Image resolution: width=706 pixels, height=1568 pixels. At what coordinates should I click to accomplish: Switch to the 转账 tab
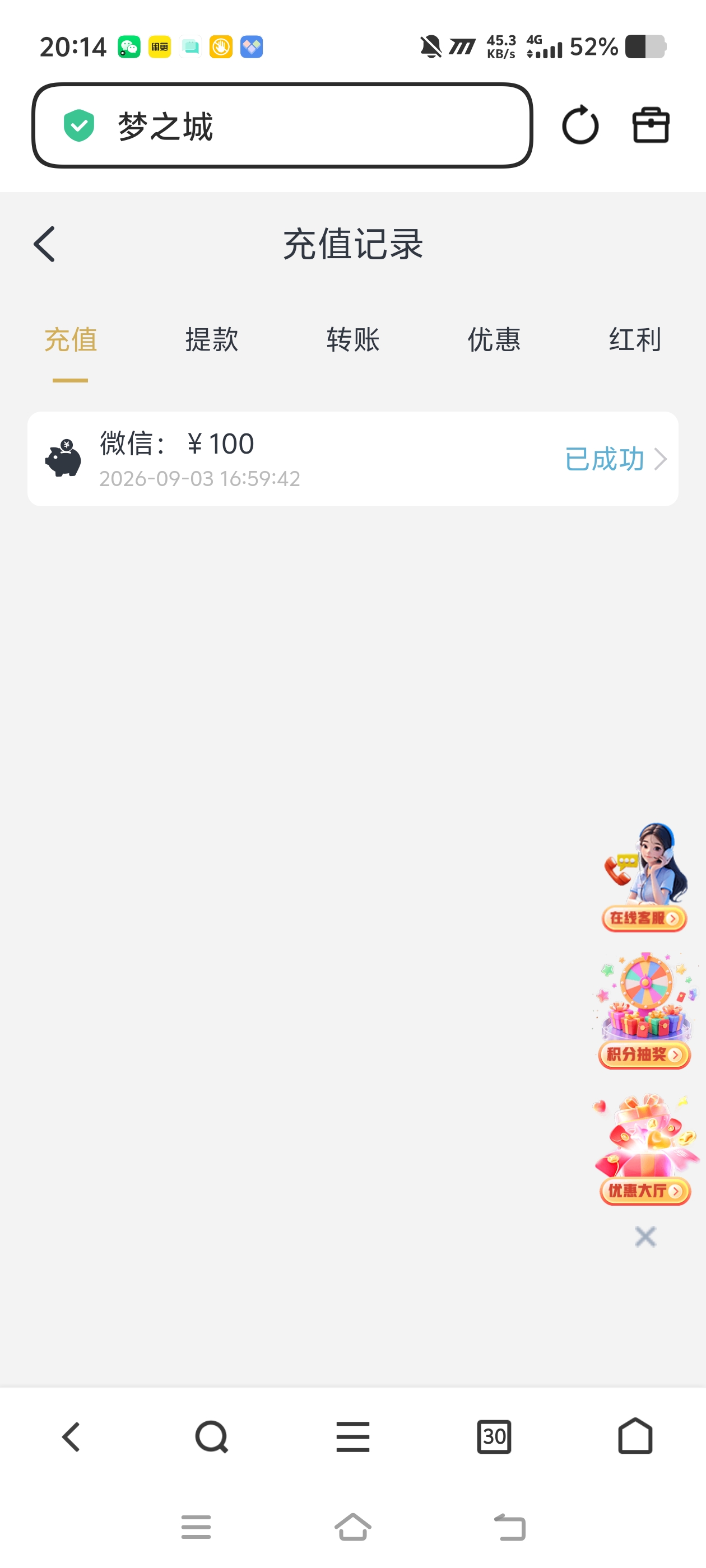pyautogui.click(x=352, y=340)
